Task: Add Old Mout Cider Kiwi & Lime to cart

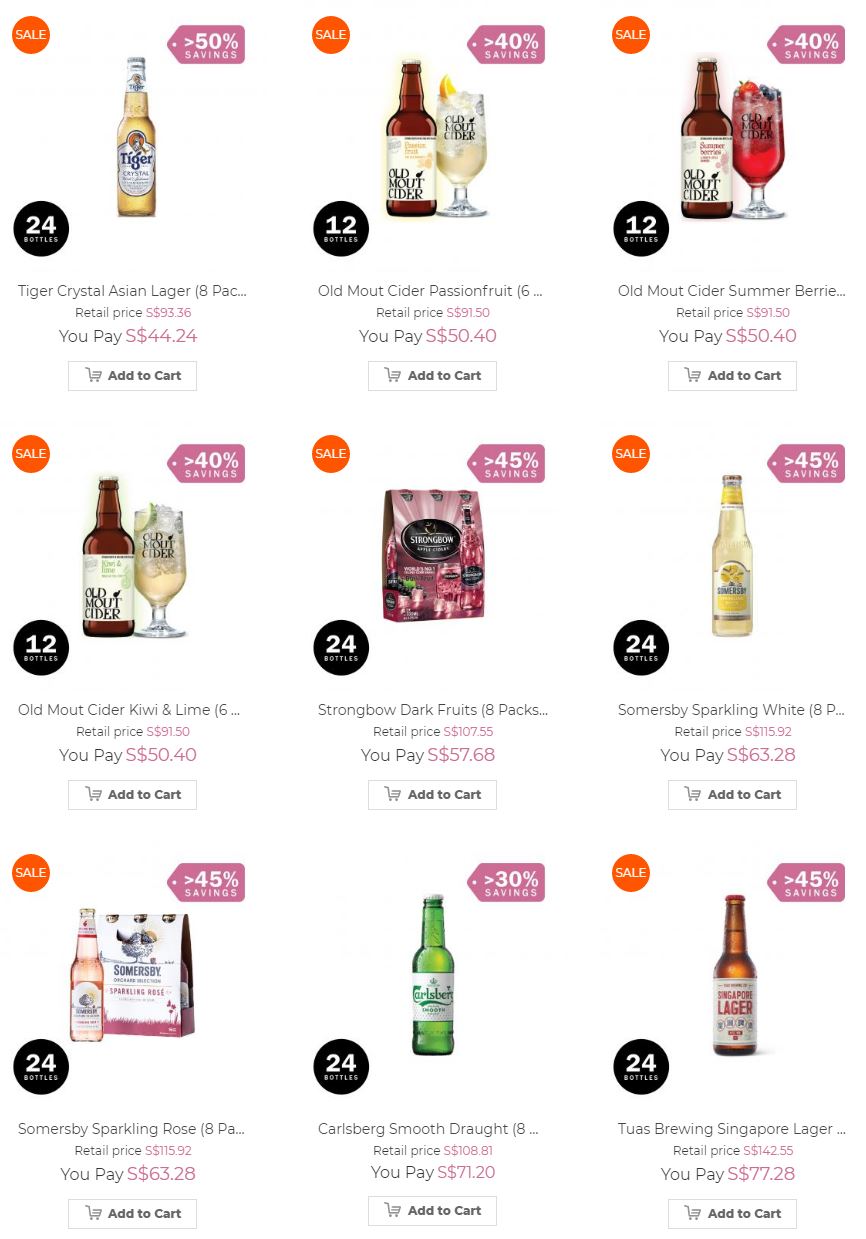Action: [x=132, y=795]
